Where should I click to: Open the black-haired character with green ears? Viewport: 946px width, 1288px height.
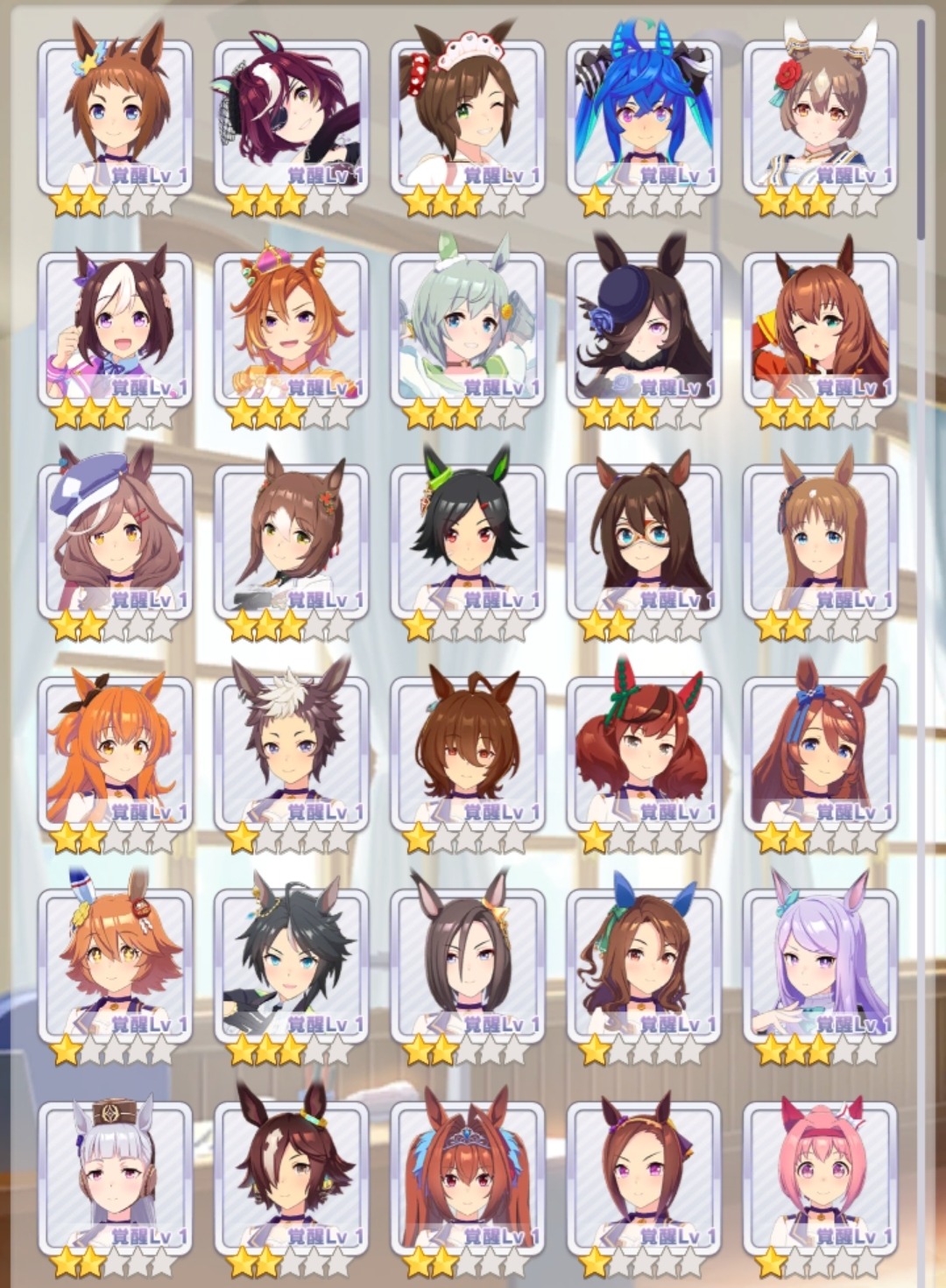[x=467, y=543]
